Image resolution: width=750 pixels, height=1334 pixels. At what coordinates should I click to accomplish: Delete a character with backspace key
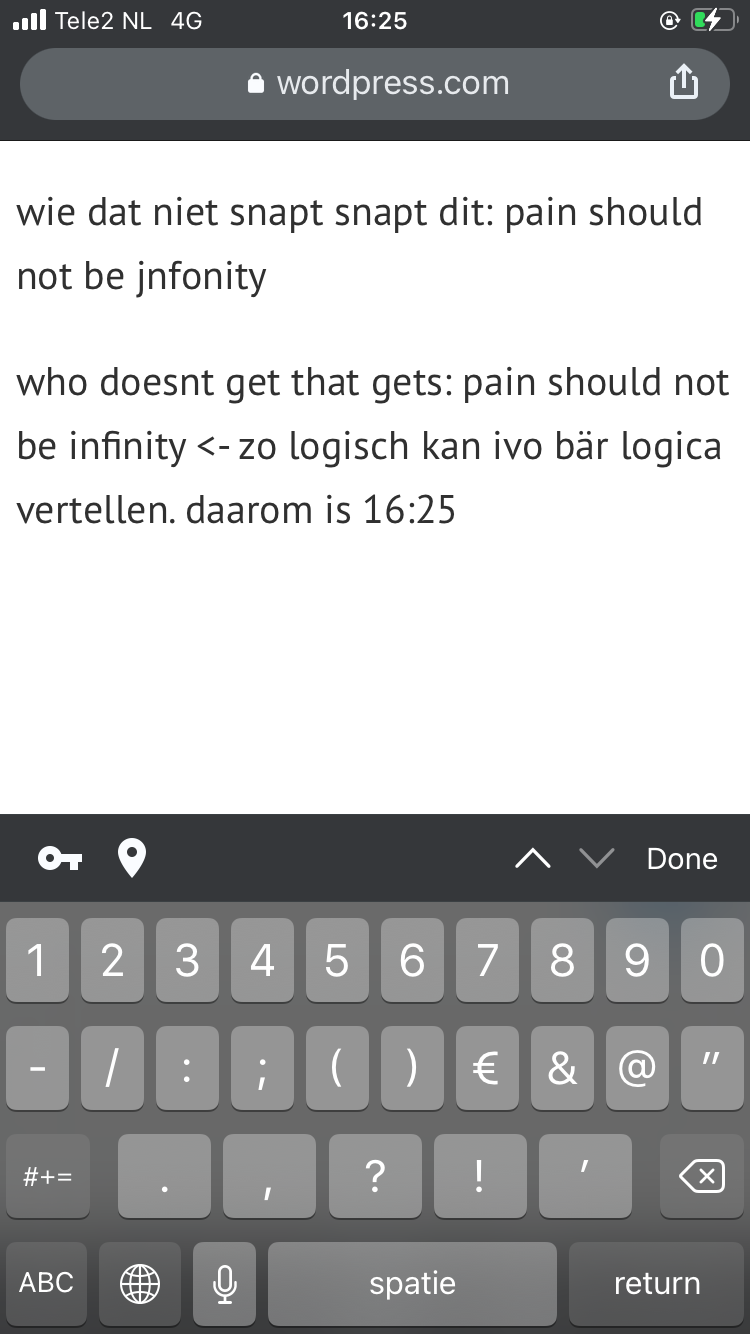[702, 1176]
